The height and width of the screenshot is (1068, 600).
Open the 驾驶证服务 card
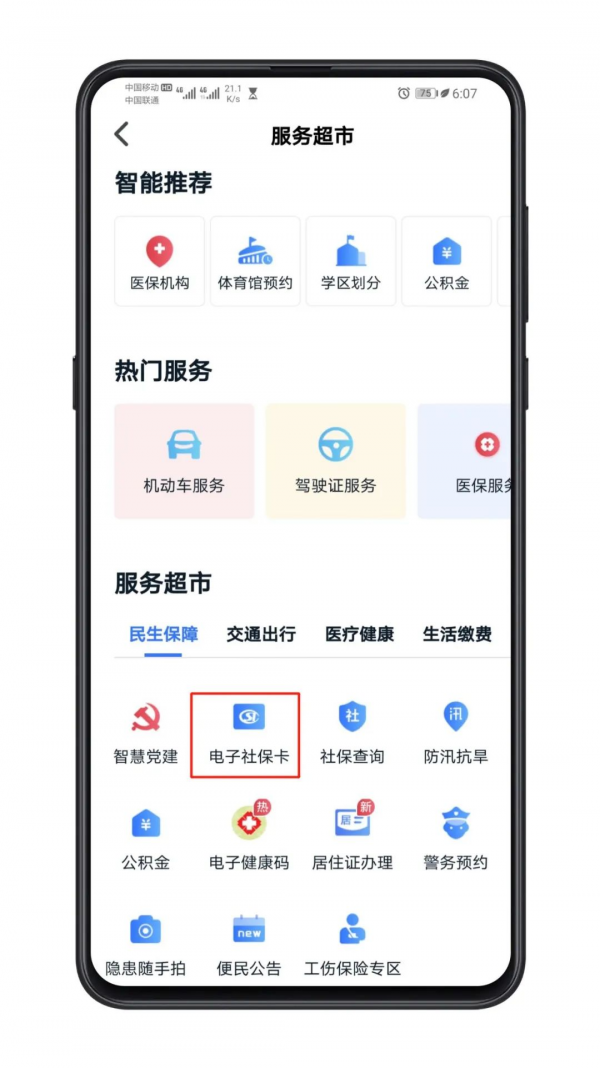point(335,461)
